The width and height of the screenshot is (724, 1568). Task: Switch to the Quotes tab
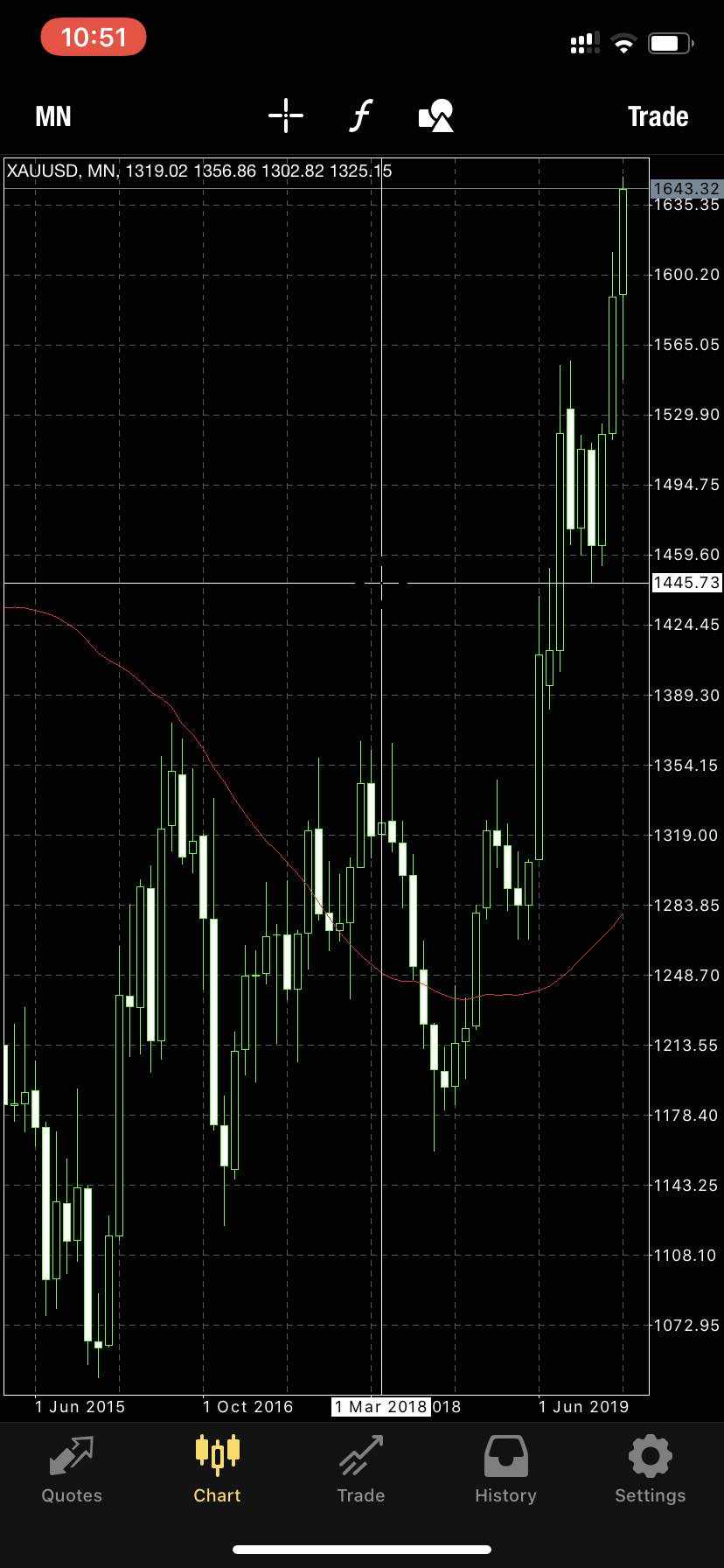(x=72, y=1470)
